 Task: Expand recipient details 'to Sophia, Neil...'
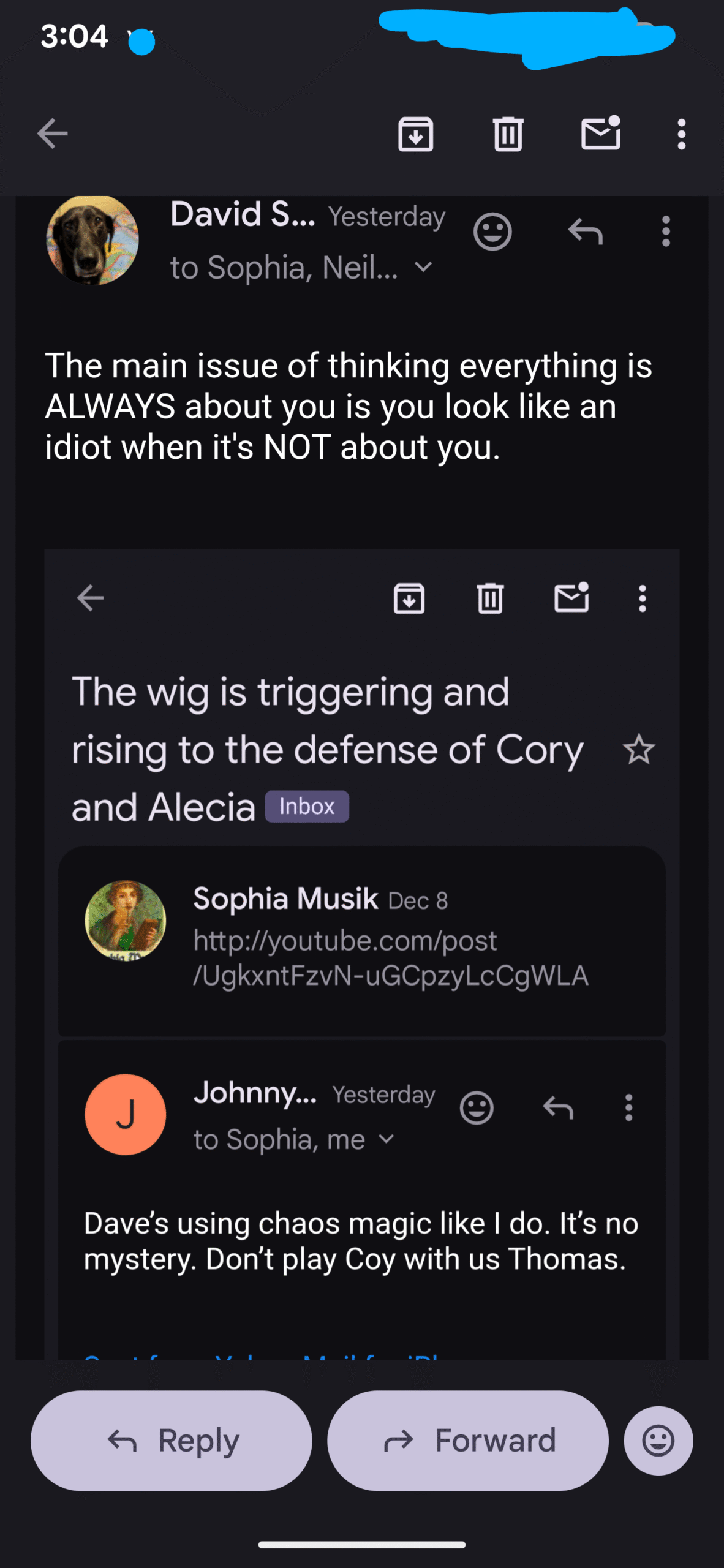coord(423,267)
